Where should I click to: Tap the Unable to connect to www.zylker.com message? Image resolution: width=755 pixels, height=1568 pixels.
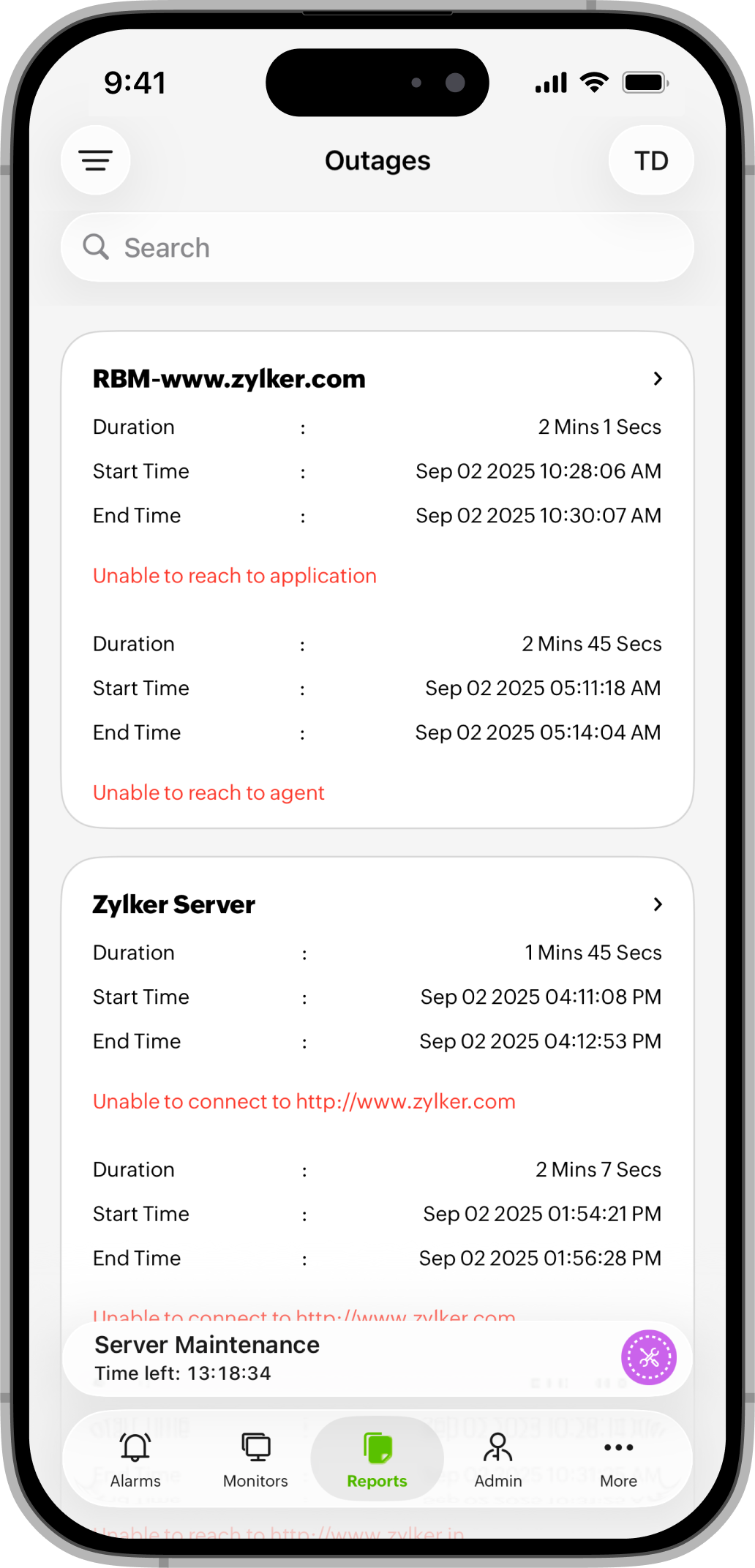[304, 1100]
